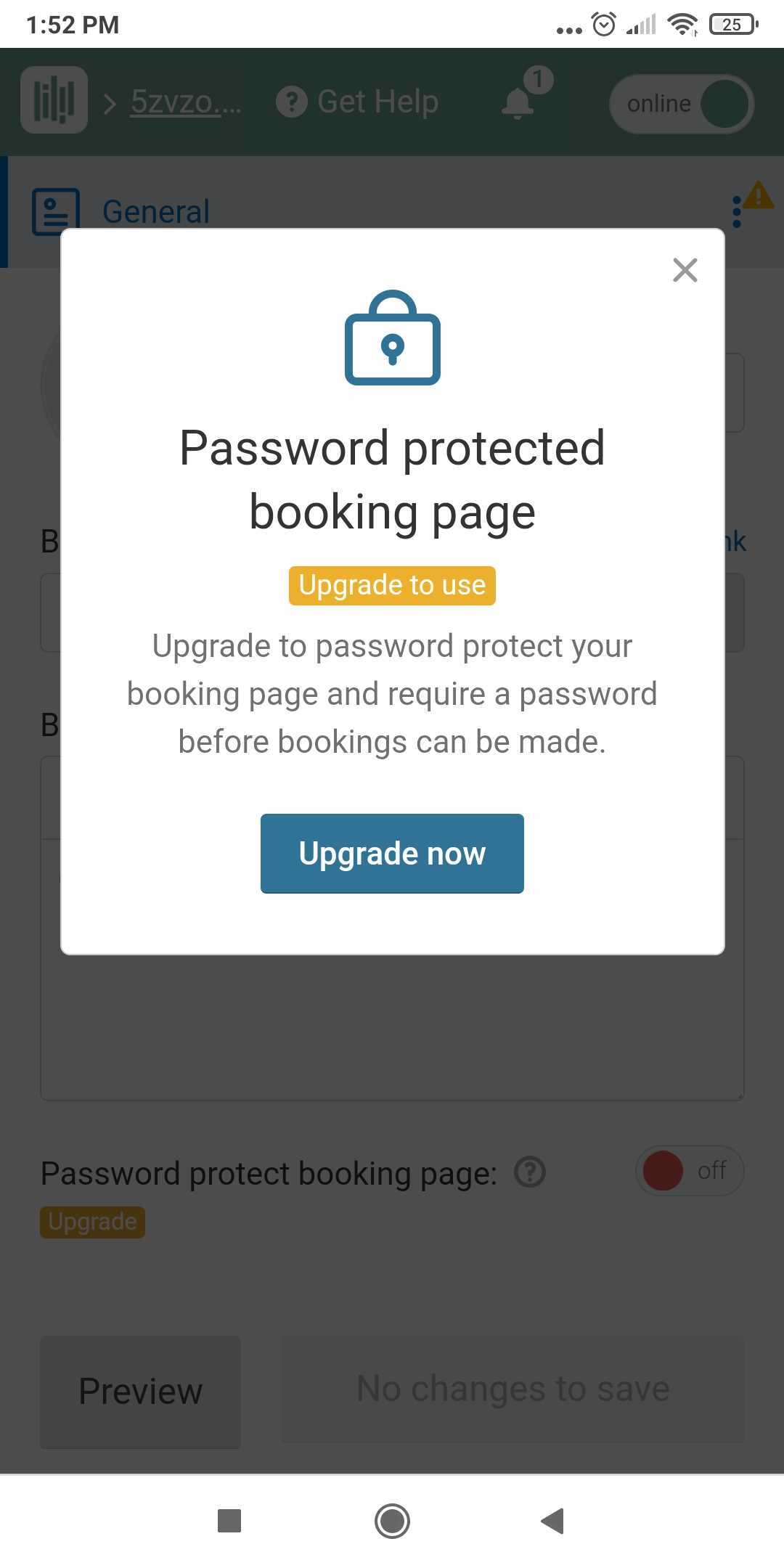Close the password protection dialog
The width and height of the screenshot is (784, 1568).
pyautogui.click(x=685, y=270)
